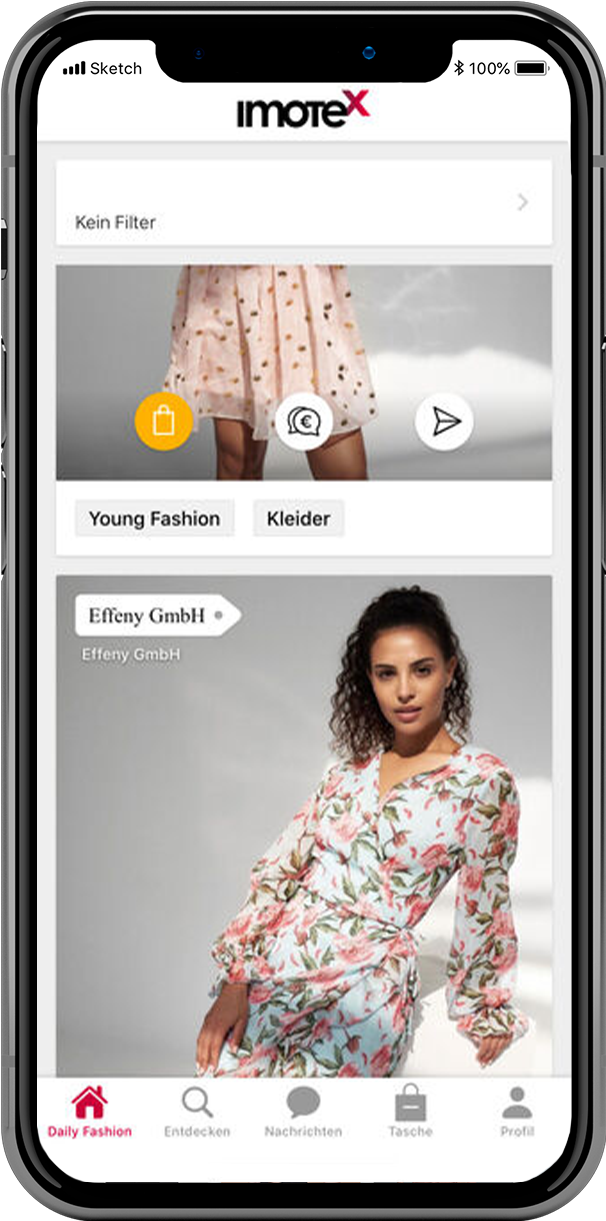Select the Young Fashion chip
Image resolution: width=606 pixels, height=1221 pixels.
pos(154,519)
